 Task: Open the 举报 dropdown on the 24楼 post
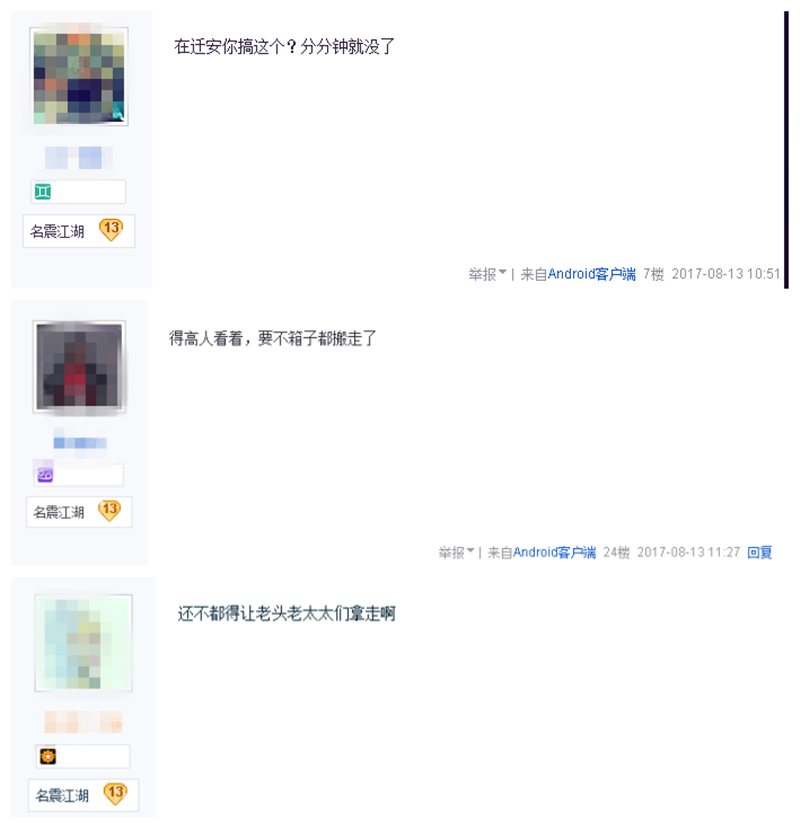(x=456, y=552)
